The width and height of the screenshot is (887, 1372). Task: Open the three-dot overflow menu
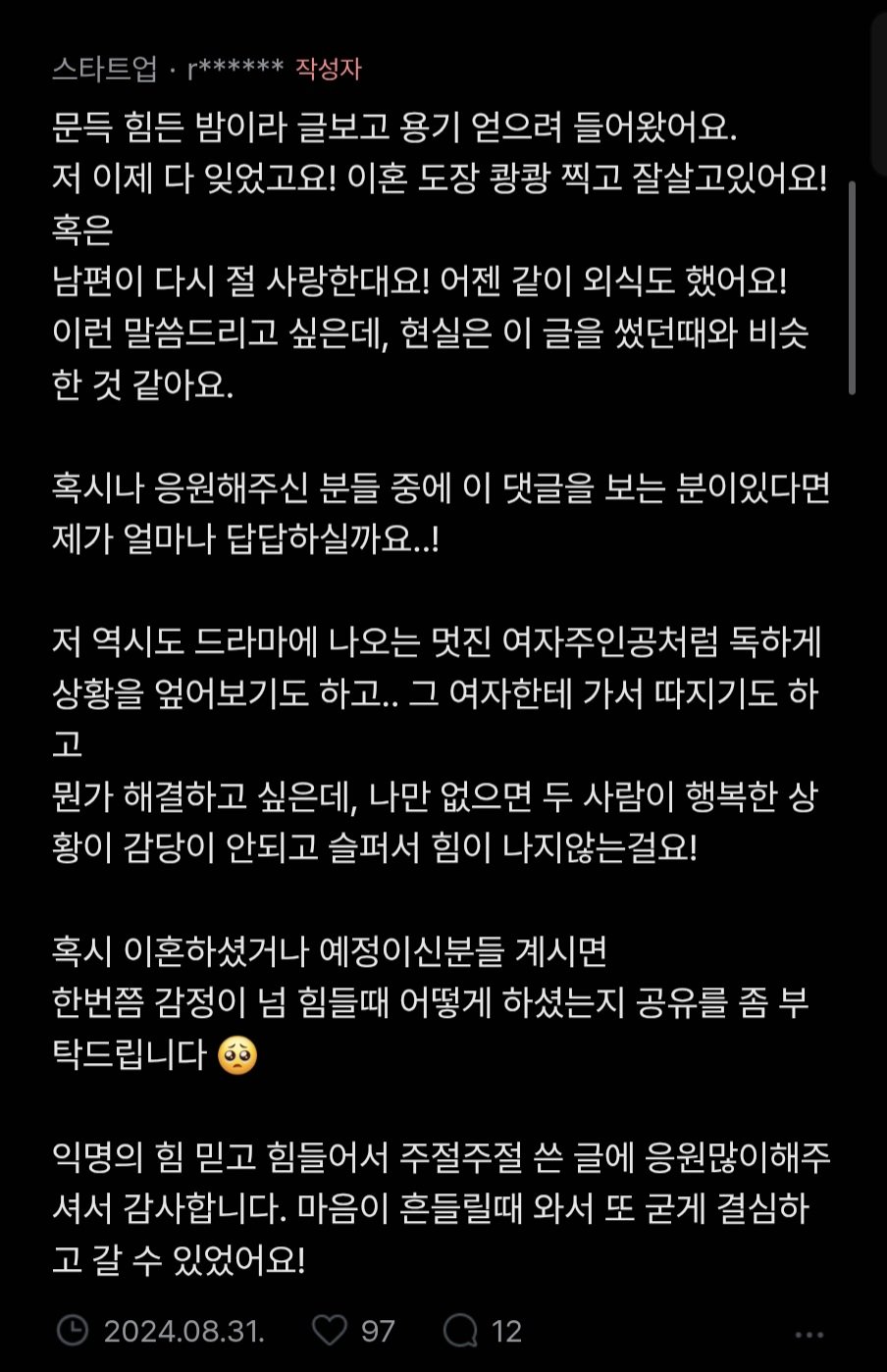[x=809, y=1335]
